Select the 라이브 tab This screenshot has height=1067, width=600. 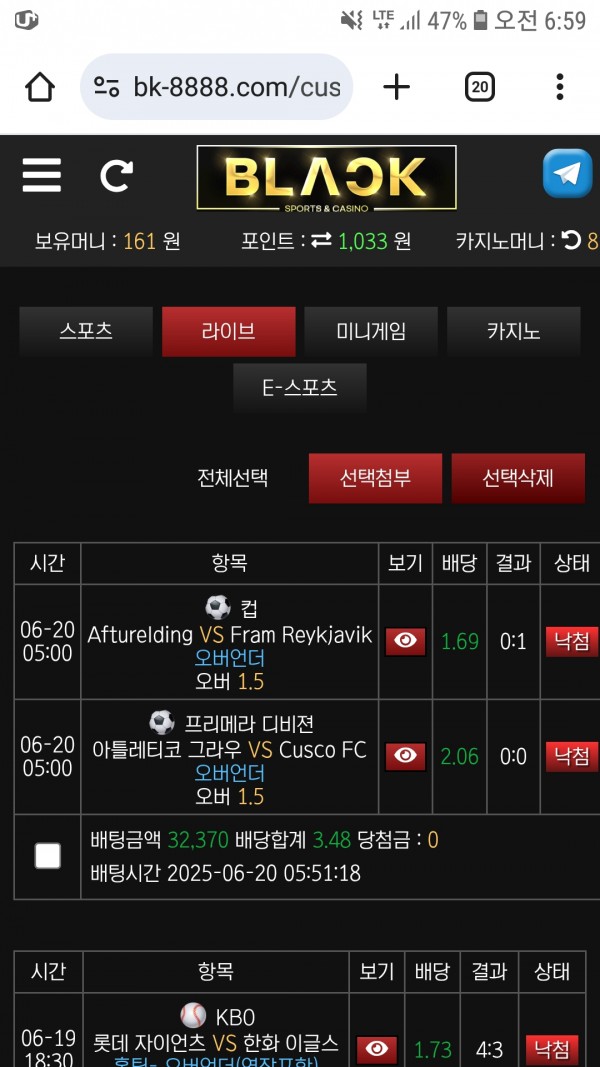(228, 332)
